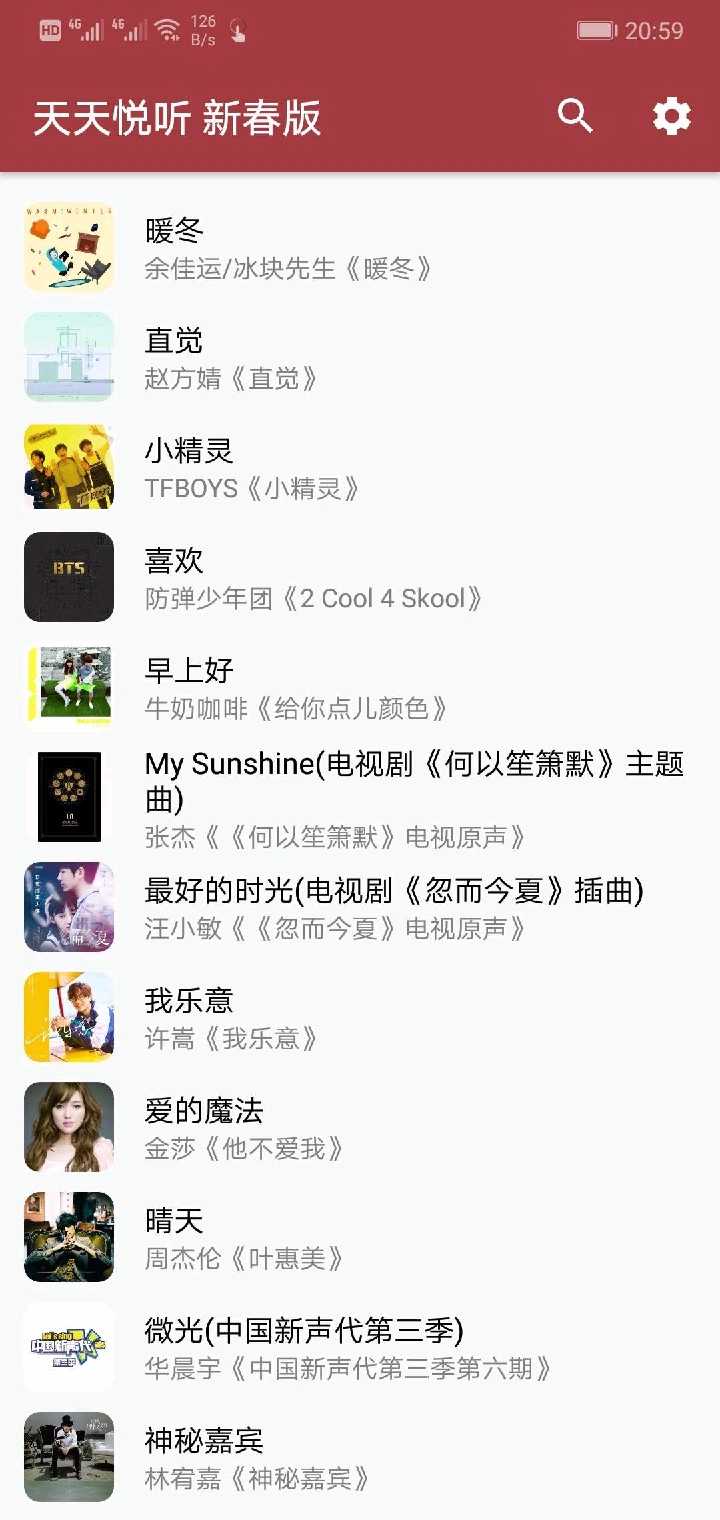Tap the song 喜欢 by 防弹少年团

coord(360,577)
